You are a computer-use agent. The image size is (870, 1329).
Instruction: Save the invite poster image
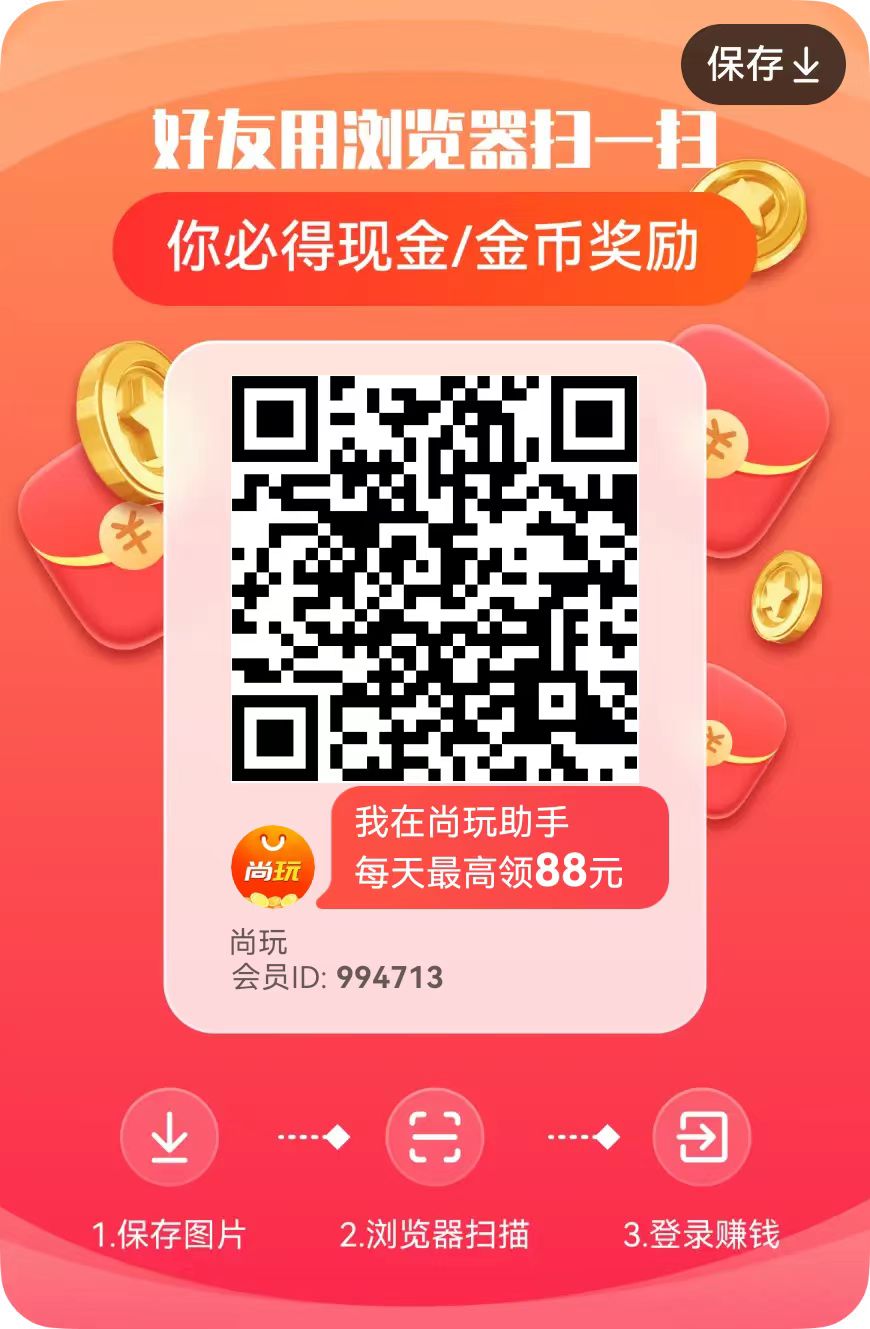point(763,66)
